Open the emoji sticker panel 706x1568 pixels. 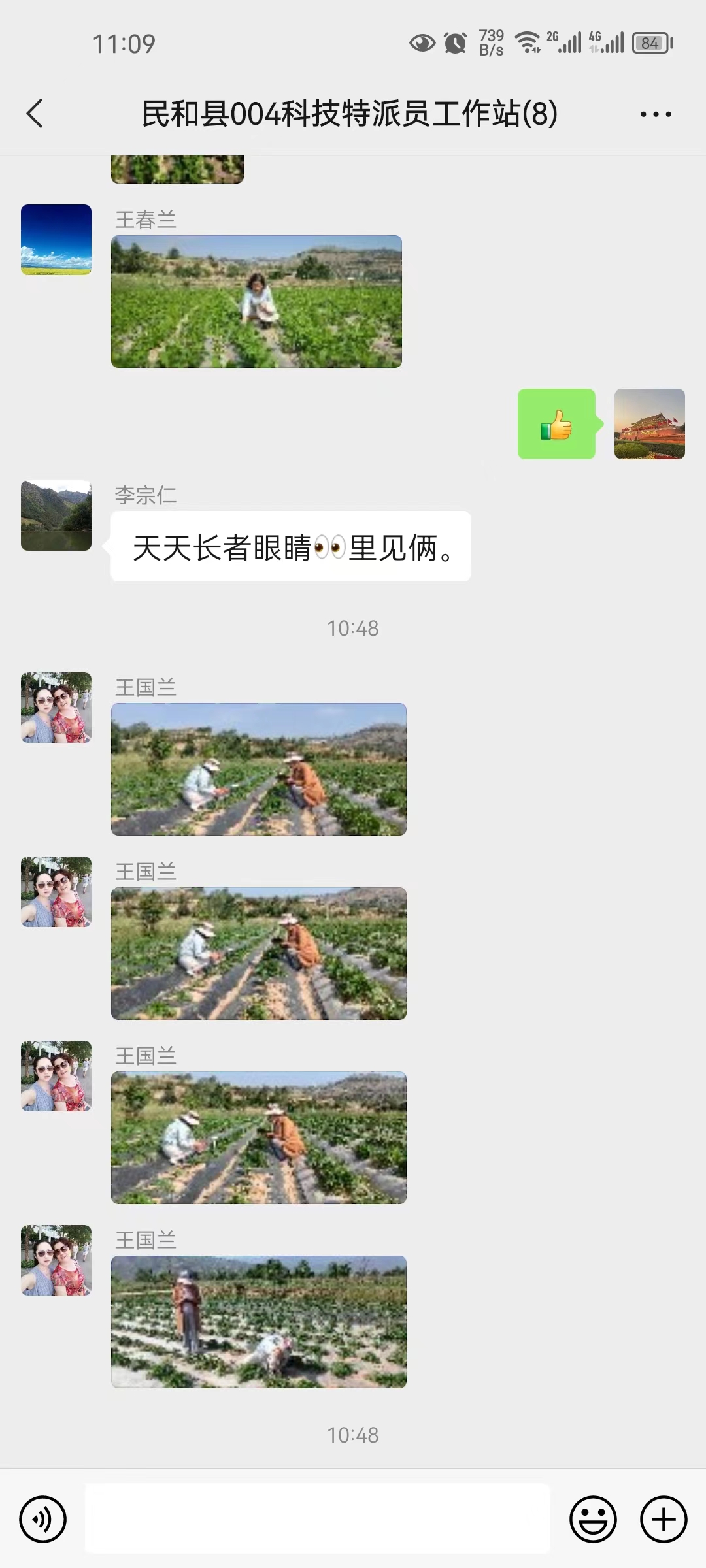coord(593,1519)
